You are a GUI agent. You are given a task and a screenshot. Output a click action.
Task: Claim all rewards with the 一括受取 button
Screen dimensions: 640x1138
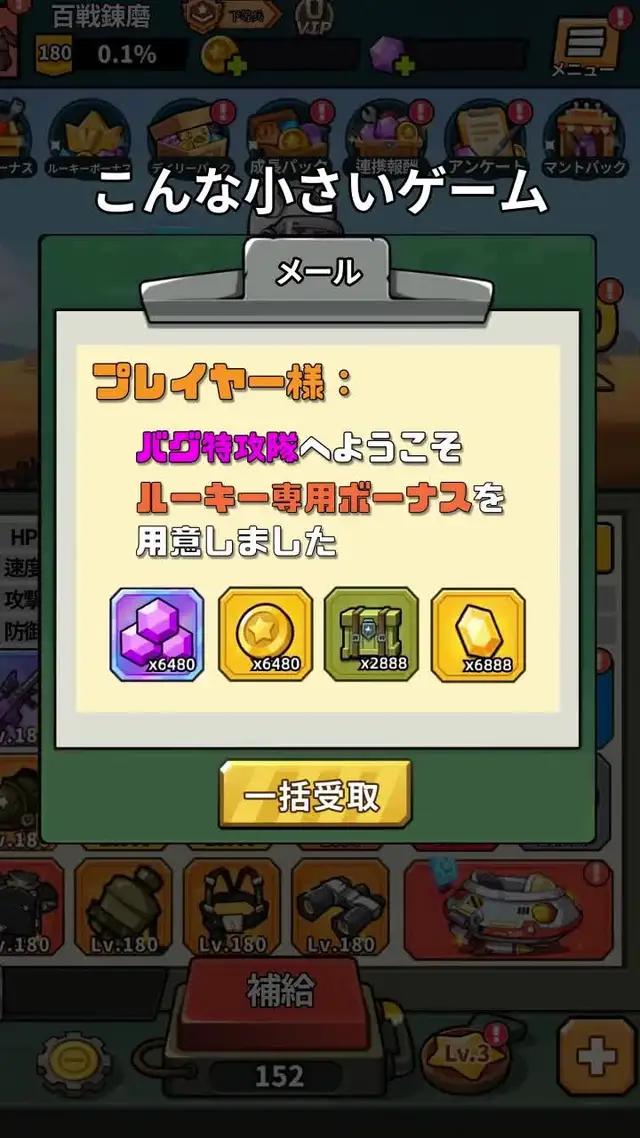coord(315,795)
